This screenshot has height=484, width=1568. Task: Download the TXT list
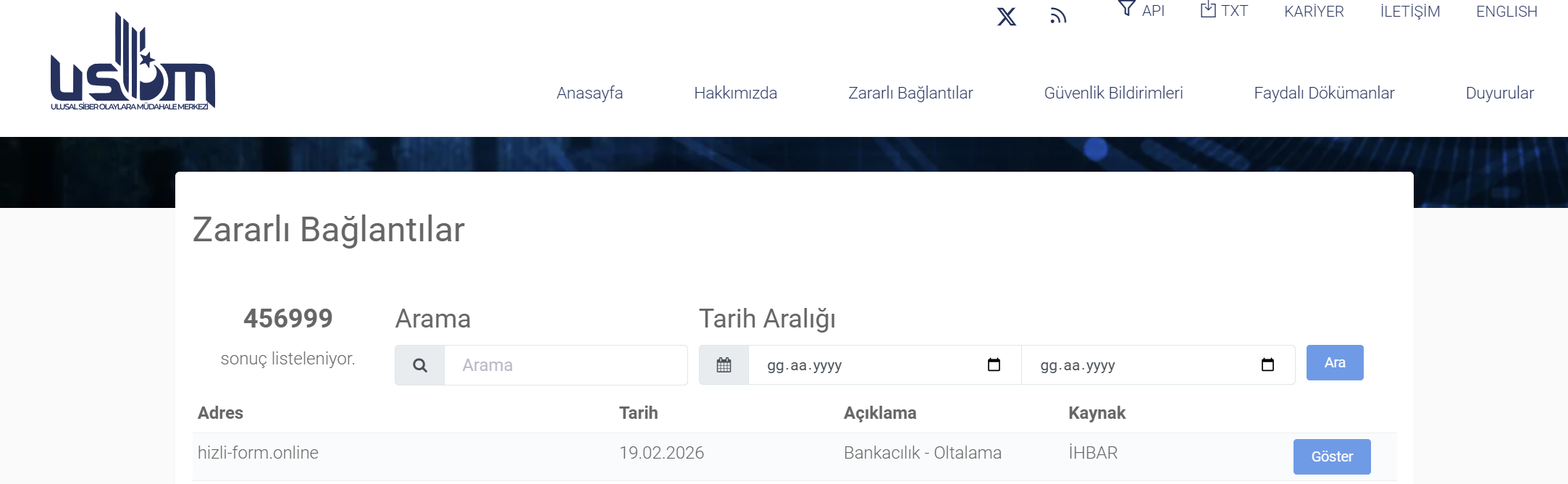(x=1224, y=10)
